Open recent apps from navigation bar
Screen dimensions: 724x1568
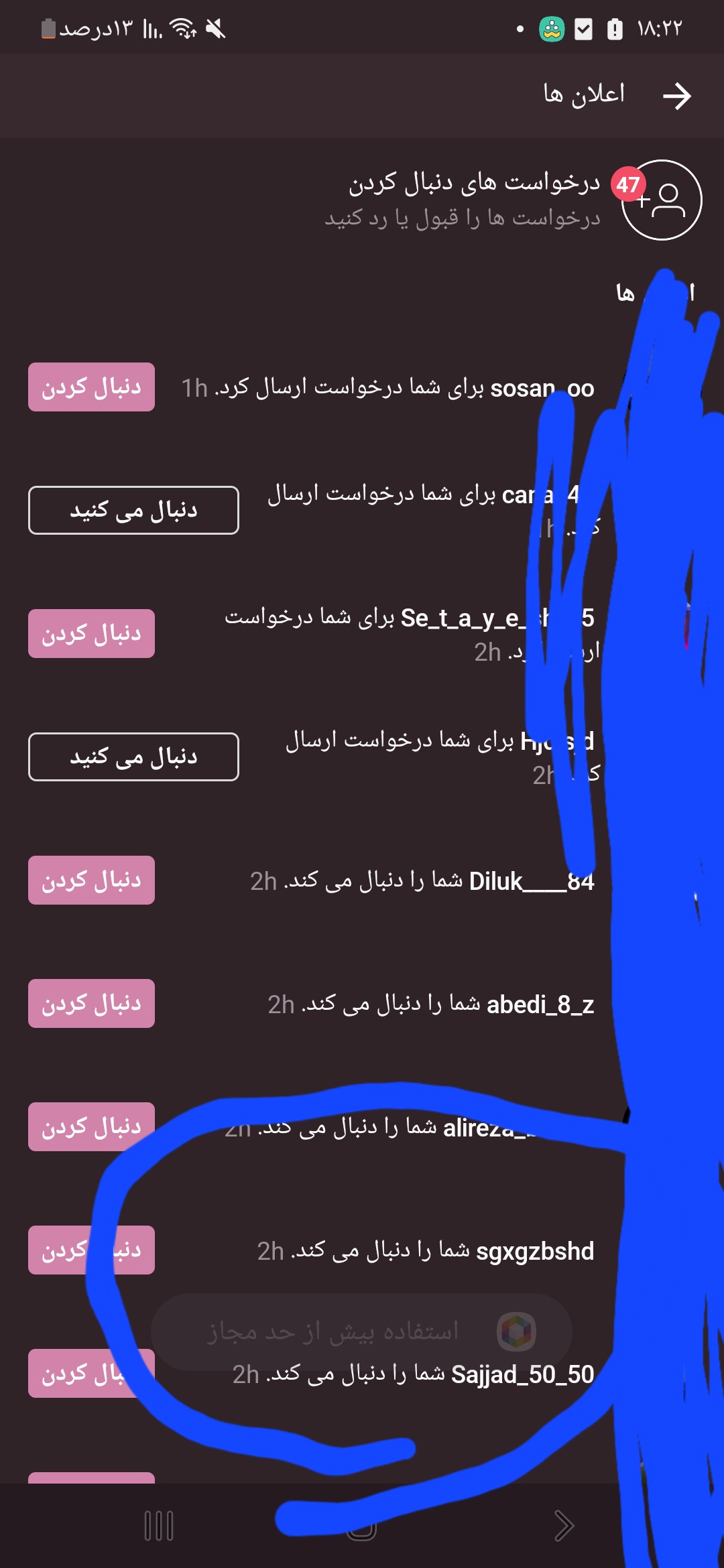[159, 1526]
